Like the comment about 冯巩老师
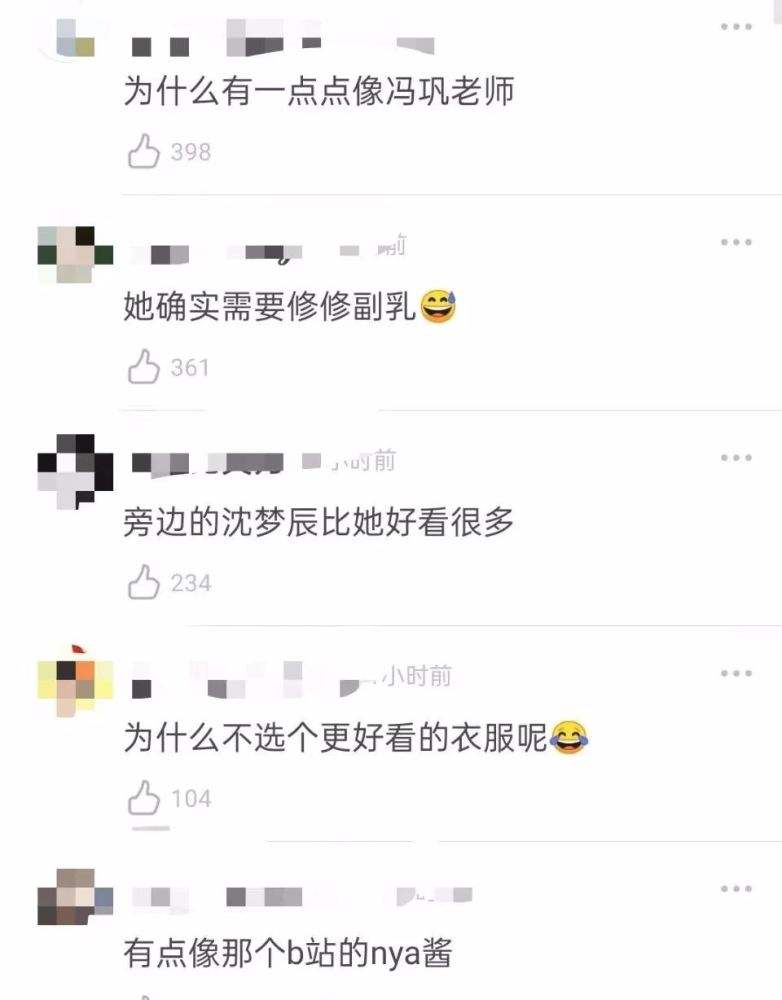This screenshot has height=1000, width=782. (x=144, y=152)
